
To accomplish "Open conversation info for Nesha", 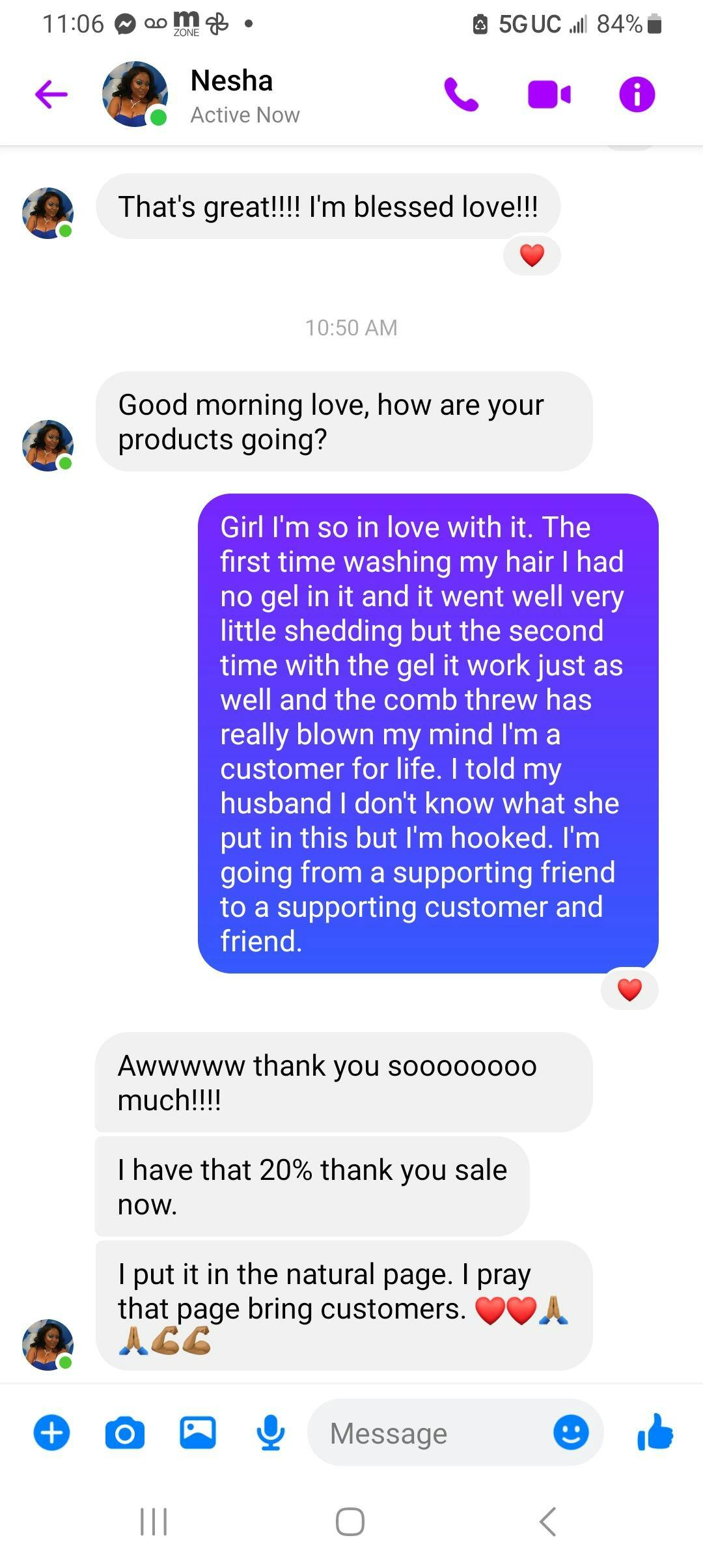I will coord(637,95).
